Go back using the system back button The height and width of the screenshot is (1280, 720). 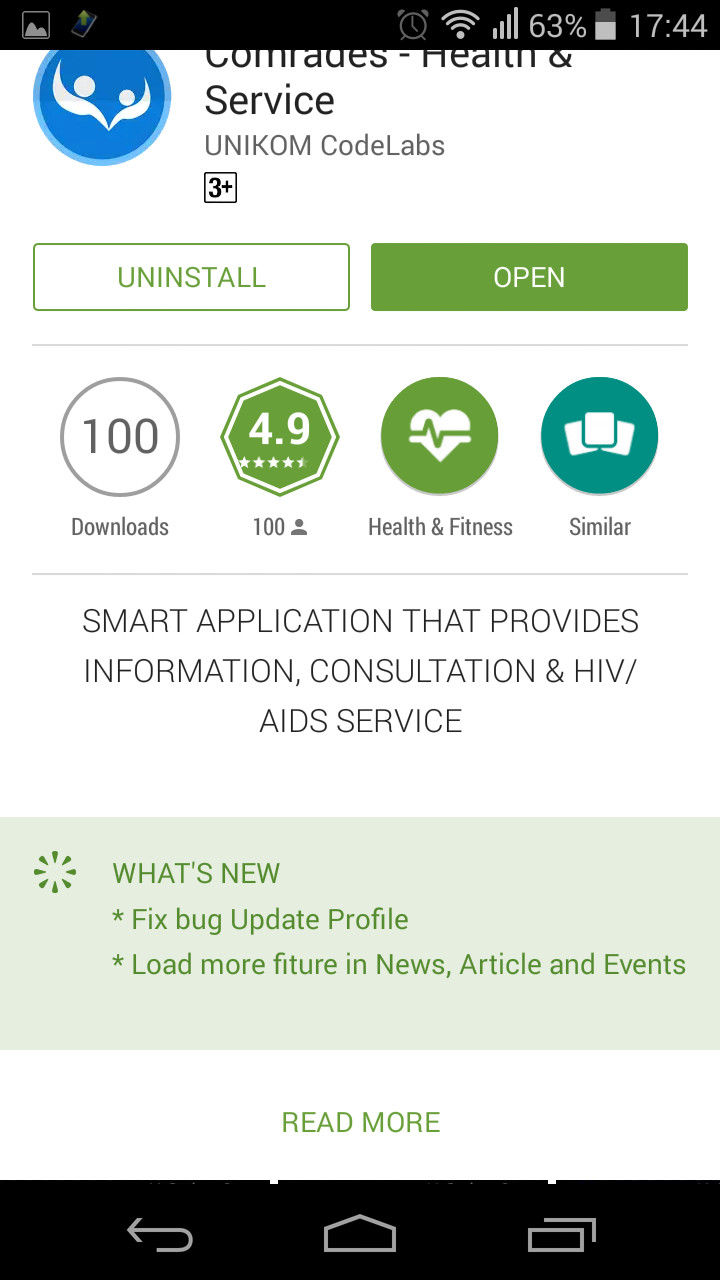tap(160, 1235)
